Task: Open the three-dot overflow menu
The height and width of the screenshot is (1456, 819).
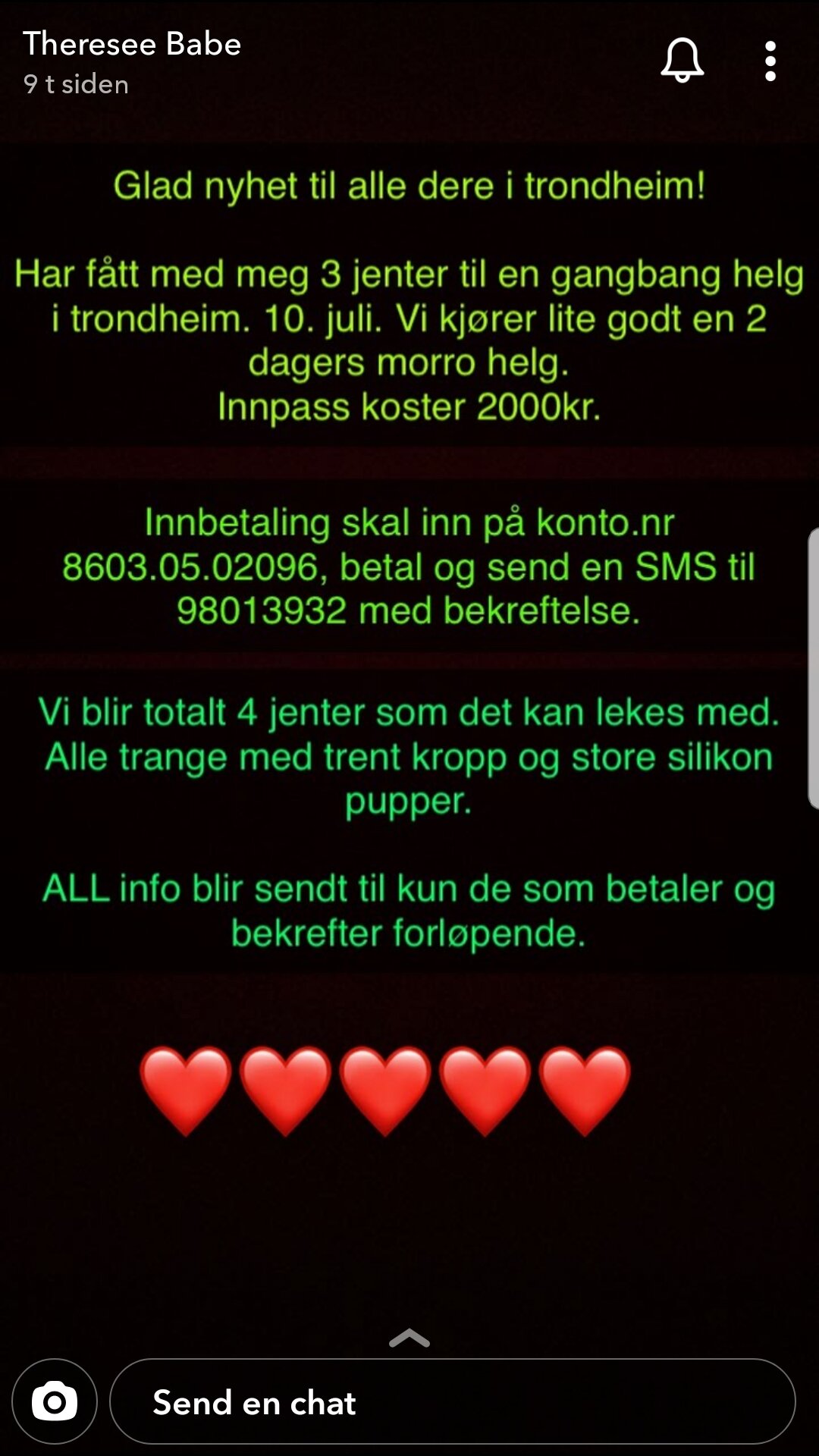Action: click(x=770, y=61)
